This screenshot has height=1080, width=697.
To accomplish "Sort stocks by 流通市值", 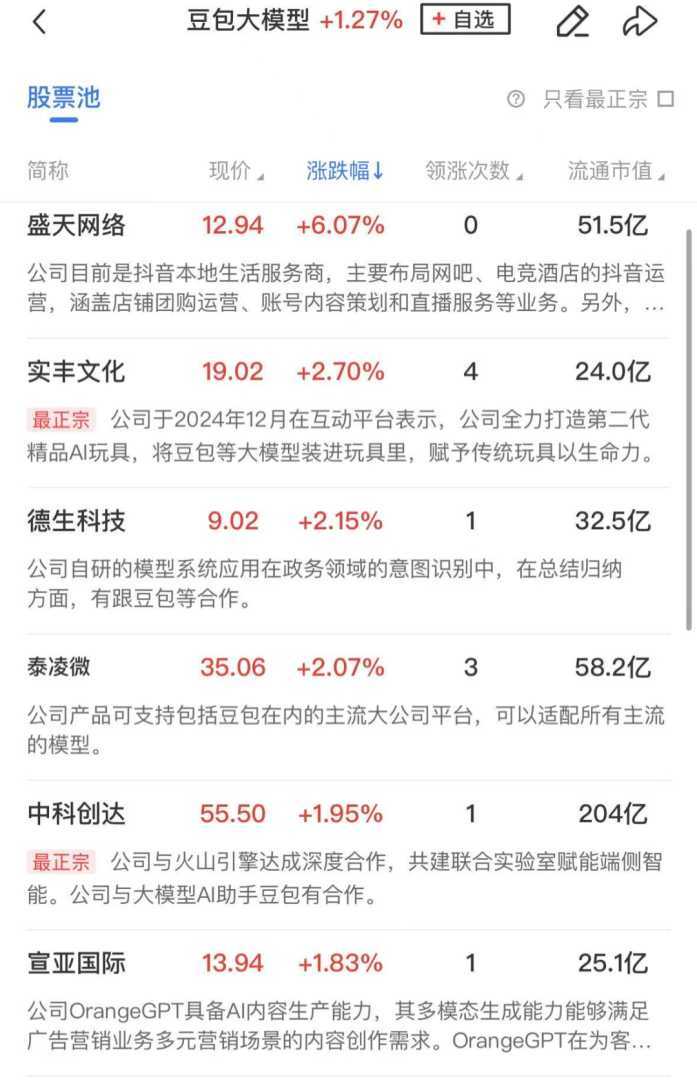I will 616,171.
